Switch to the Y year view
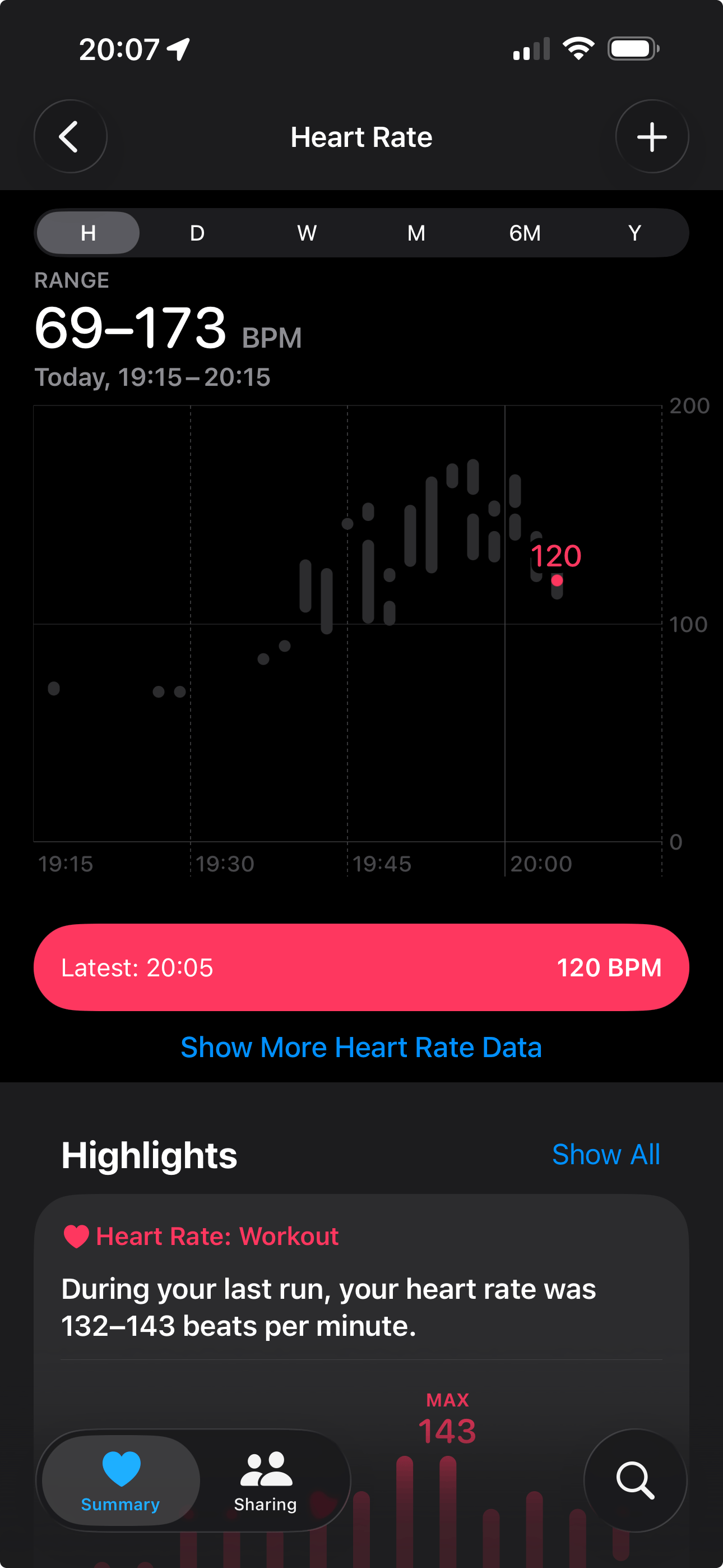 pos(635,233)
